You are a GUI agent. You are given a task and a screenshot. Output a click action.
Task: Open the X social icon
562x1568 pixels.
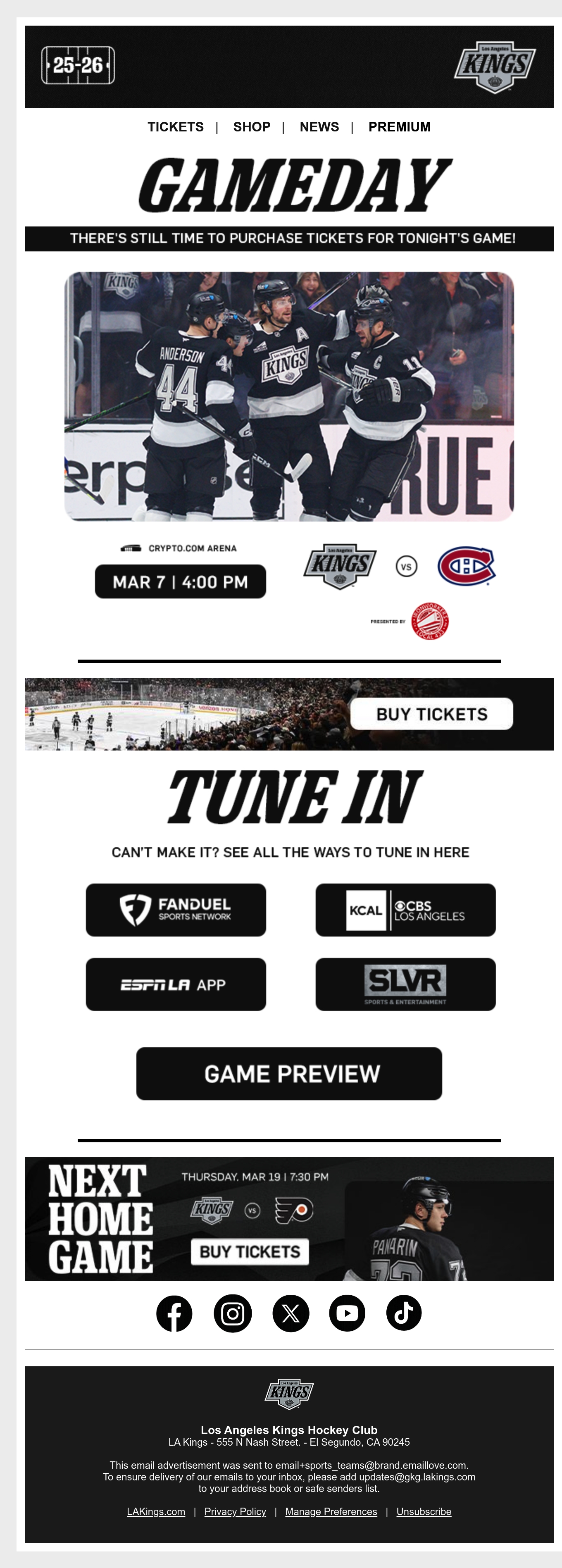point(291,1313)
